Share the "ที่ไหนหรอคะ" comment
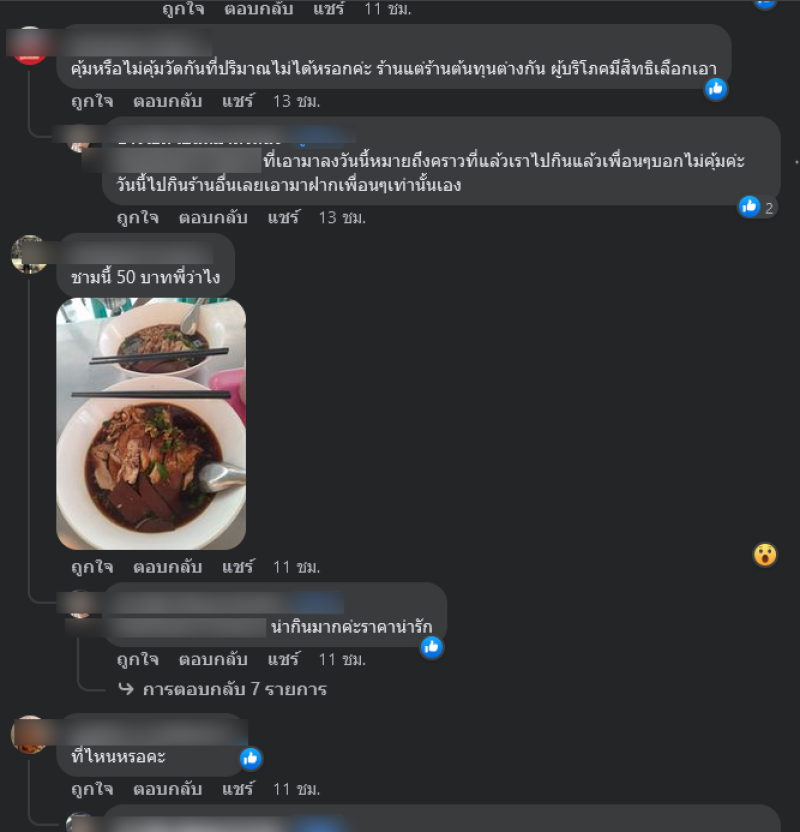800x832 pixels. [238, 789]
